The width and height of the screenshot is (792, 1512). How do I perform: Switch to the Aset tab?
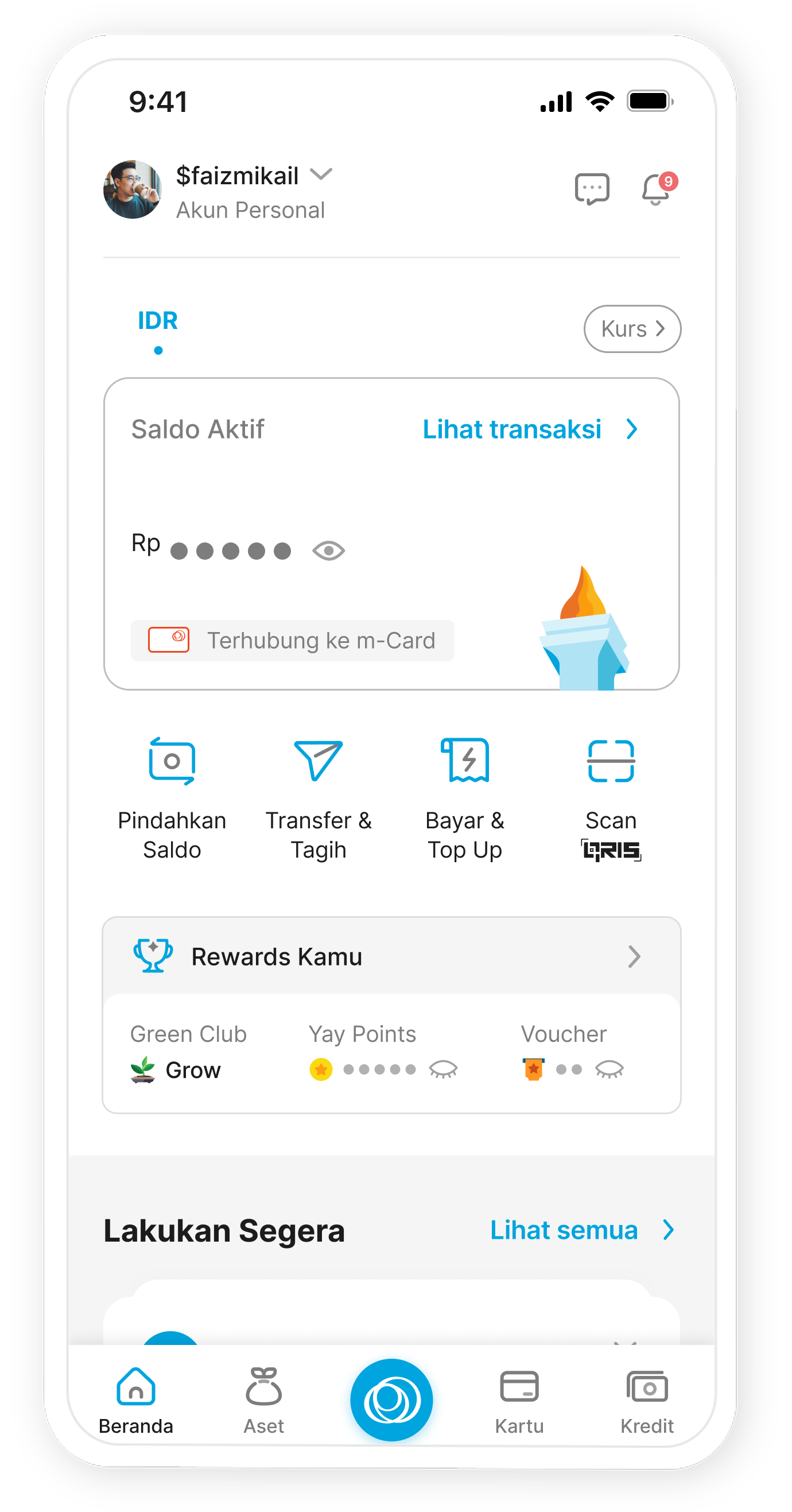pos(263,1400)
